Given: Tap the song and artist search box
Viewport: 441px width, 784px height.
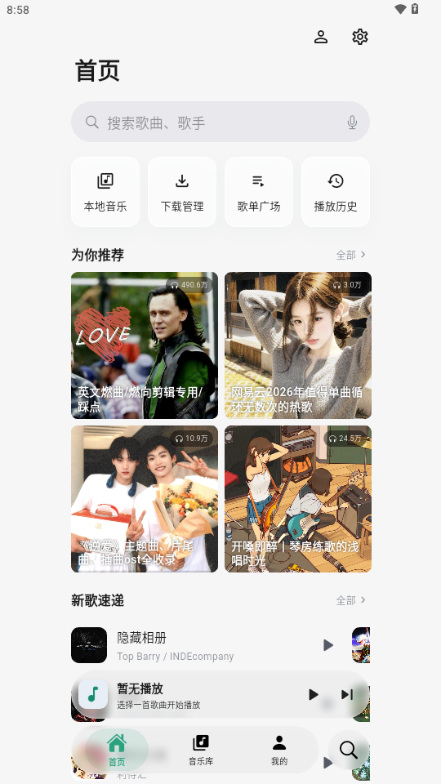Looking at the screenshot, I should (220, 122).
